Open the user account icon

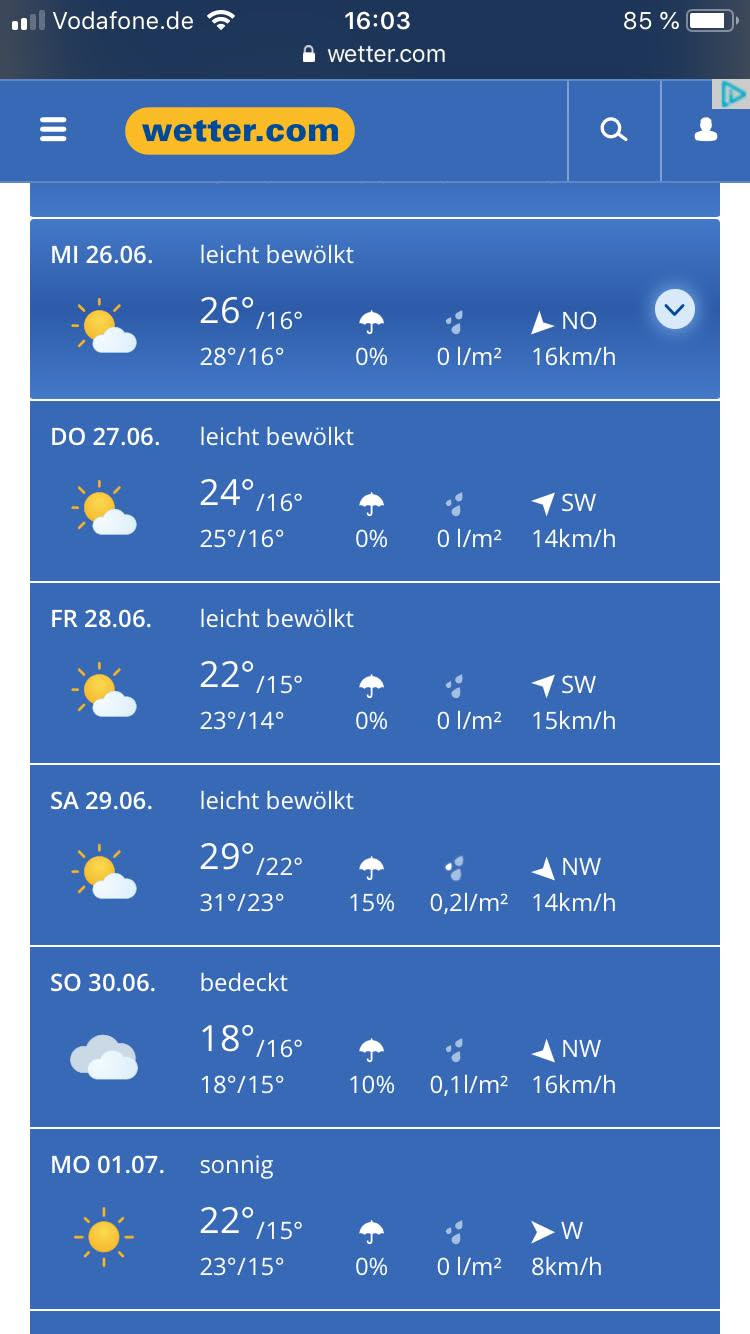(x=706, y=130)
